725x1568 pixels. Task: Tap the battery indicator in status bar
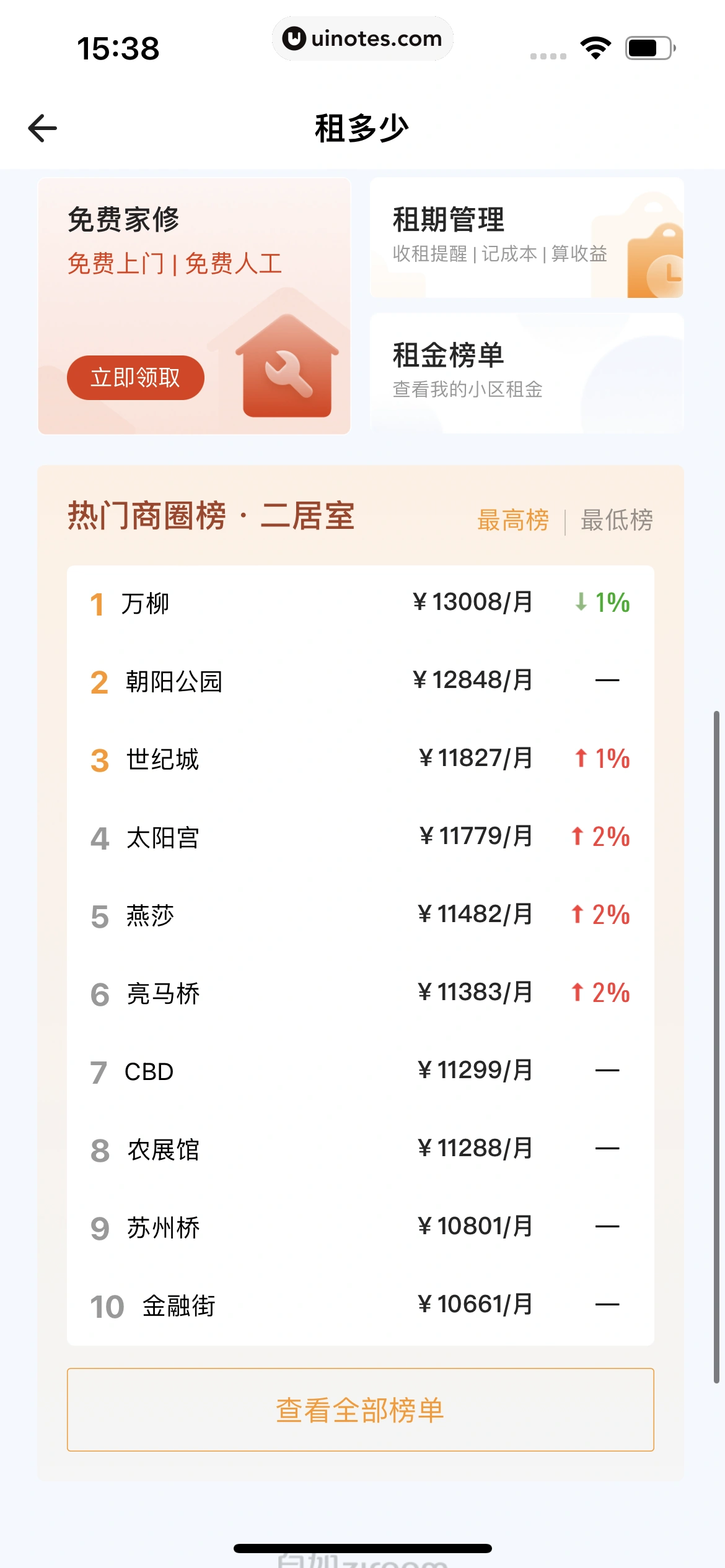point(646,46)
